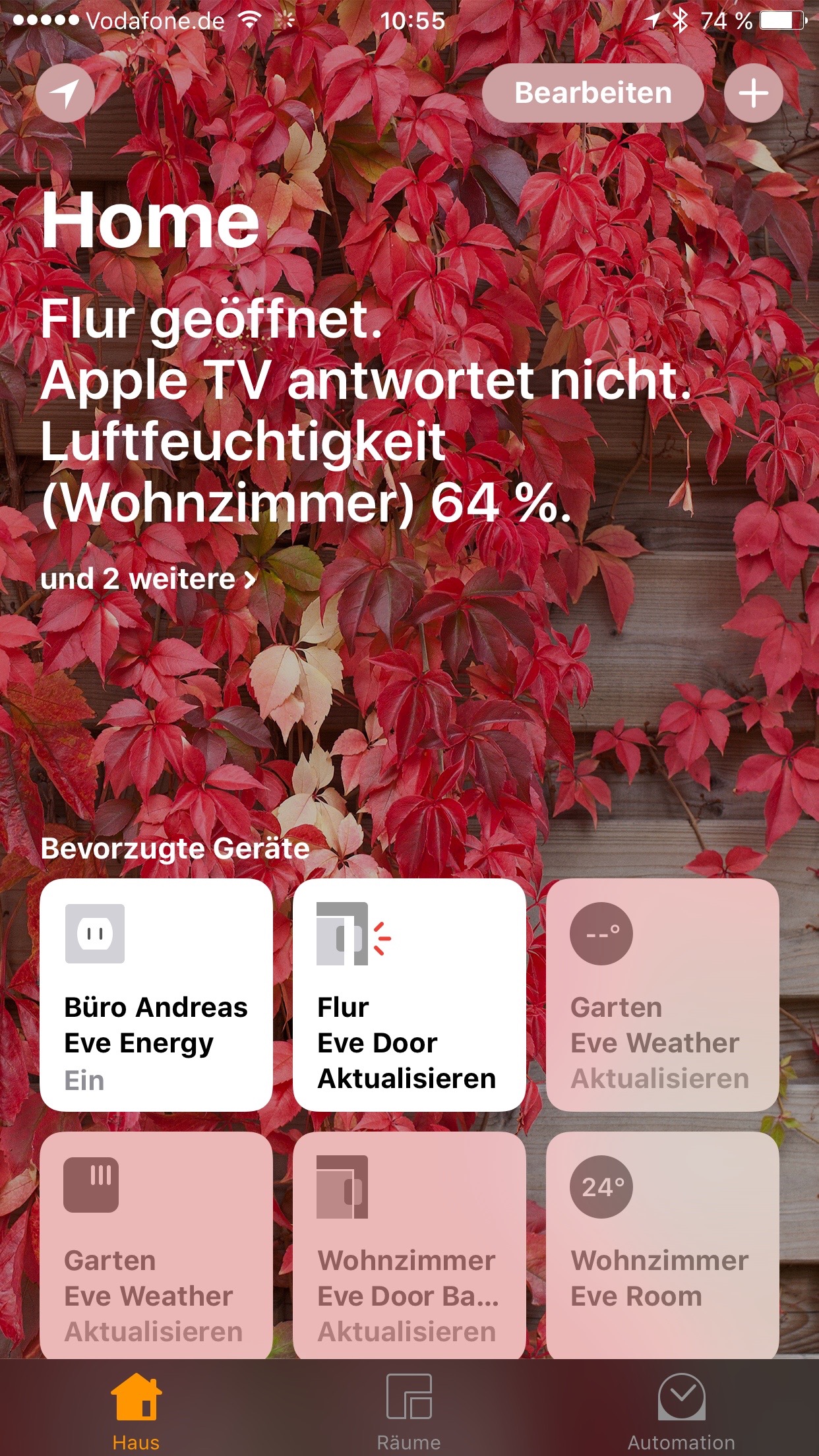Select Garten Eve Weather temperature tile
This screenshot has height=1456, width=819.
(x=662, y=994)
